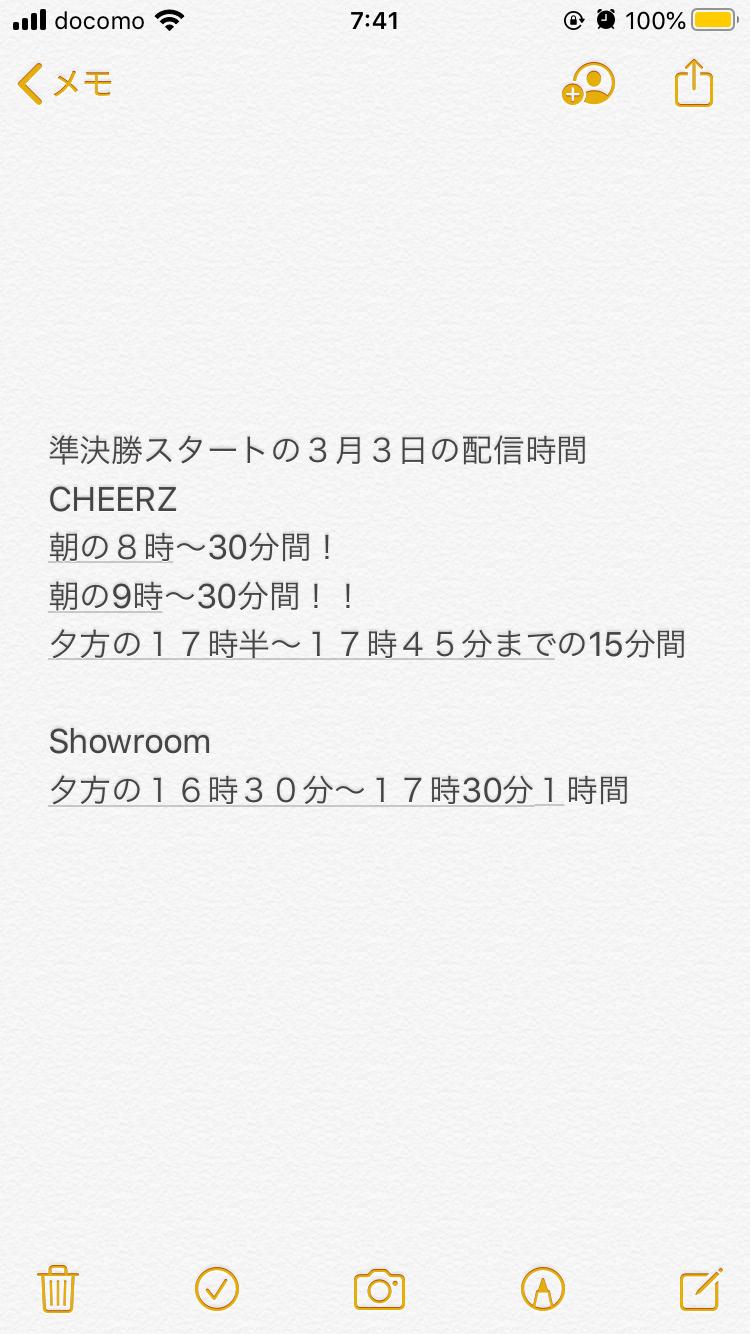Open the markup drawing tool
Screen dimensions: 750x1334
pyautogui.click(x=543, y=1288)
